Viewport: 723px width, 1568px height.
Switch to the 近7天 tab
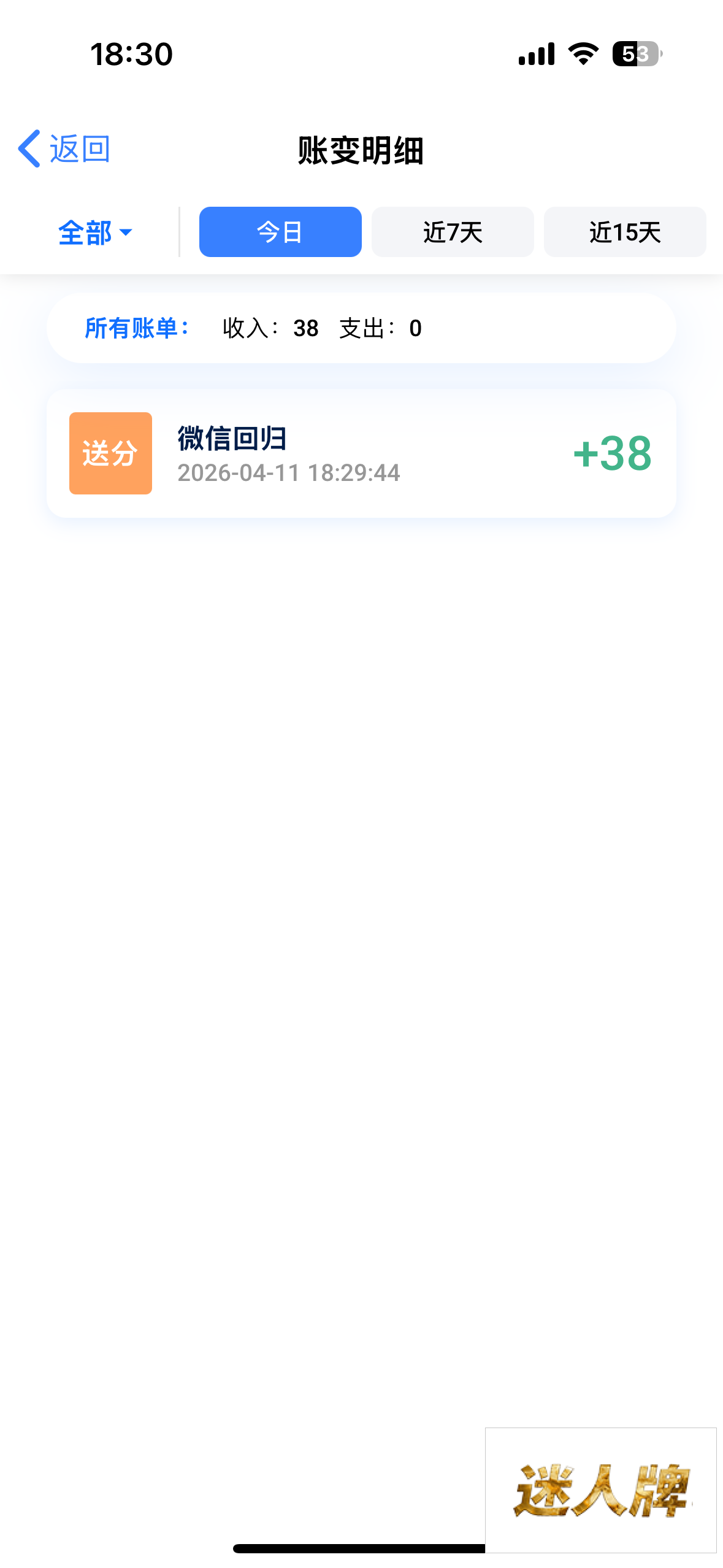453,232
